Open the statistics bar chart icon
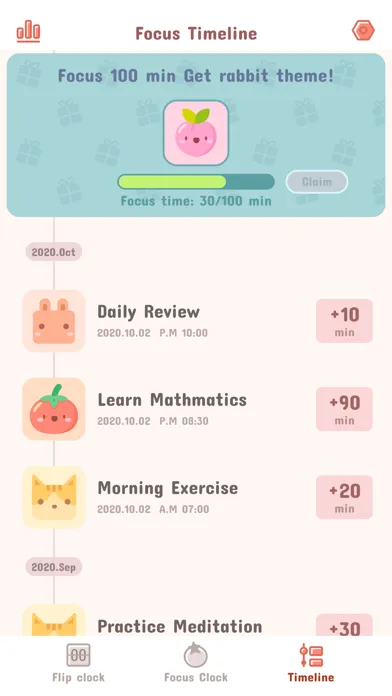The width and height of the screenshot is (392, 696). click(28, 31)
